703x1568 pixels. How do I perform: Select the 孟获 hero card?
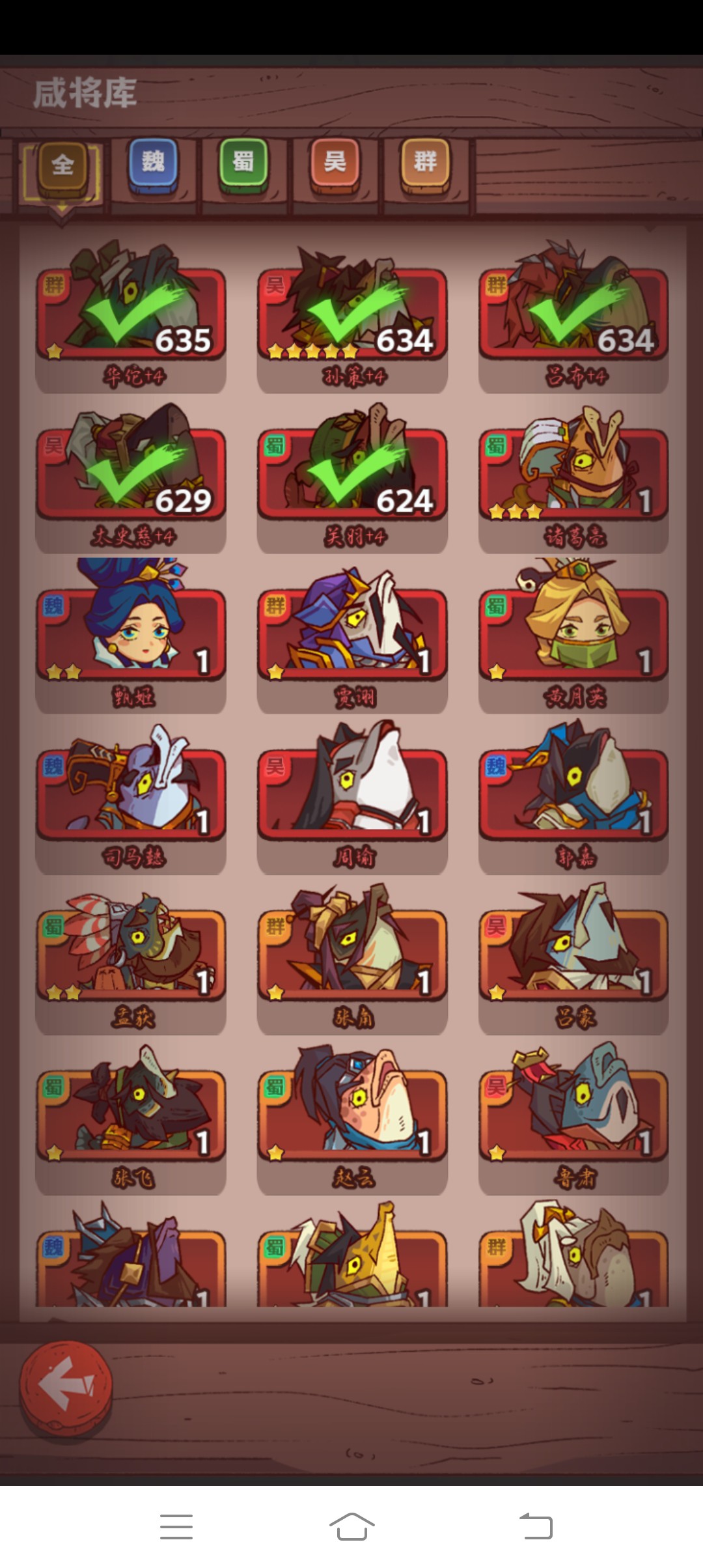pyautogui.click(x=131, y=955)
